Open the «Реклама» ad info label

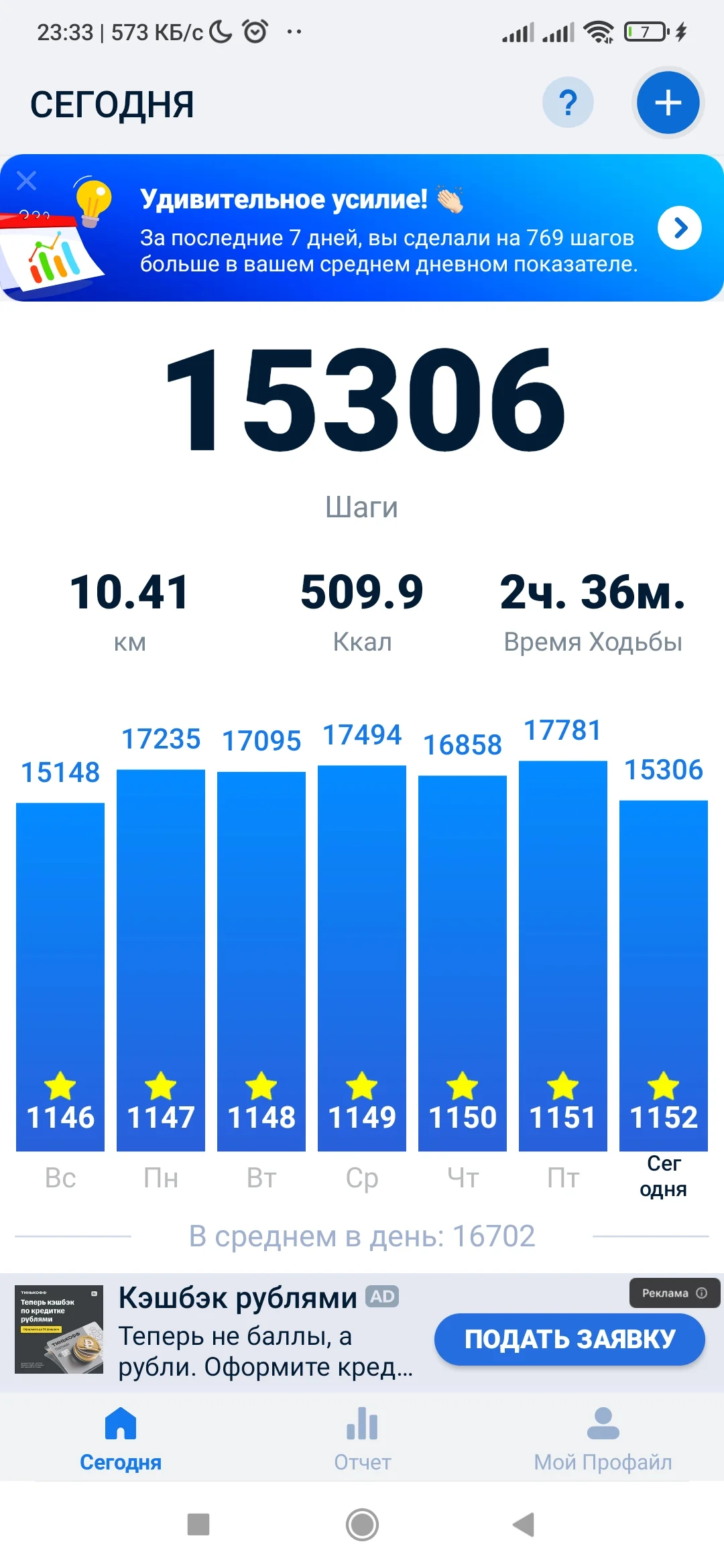(x=674, y=1293)
